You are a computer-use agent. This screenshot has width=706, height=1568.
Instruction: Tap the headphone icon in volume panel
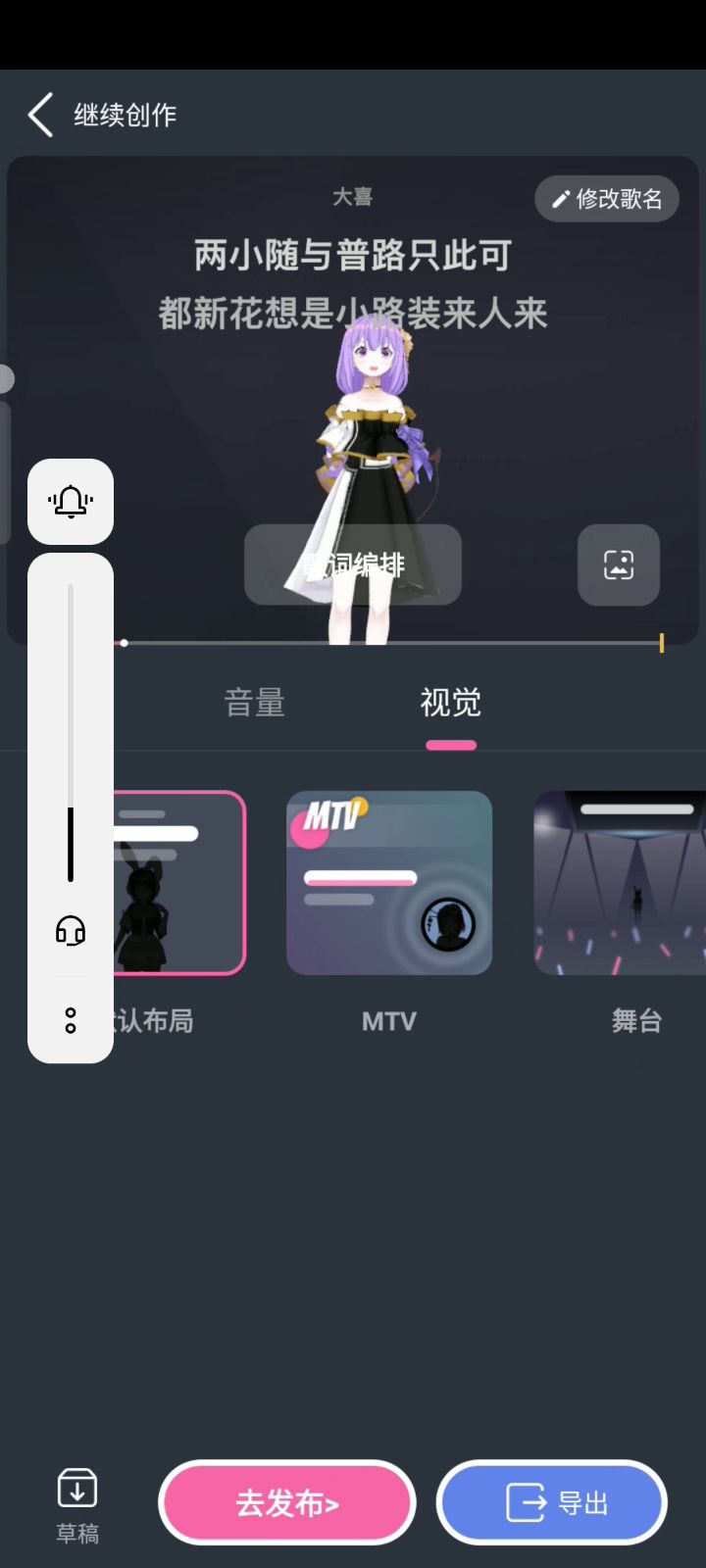point(71,930)
